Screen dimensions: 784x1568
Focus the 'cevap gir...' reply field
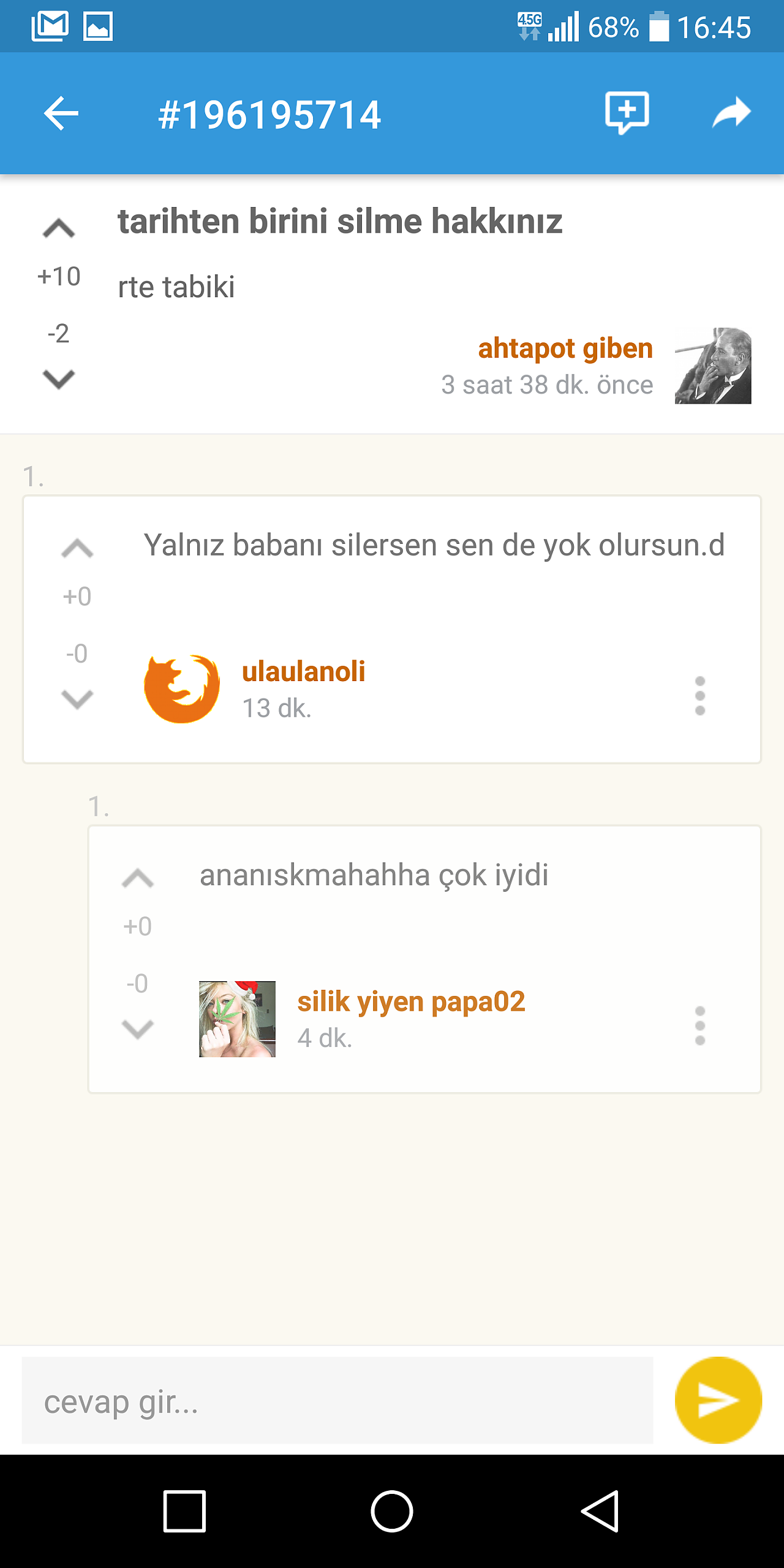337,1400
